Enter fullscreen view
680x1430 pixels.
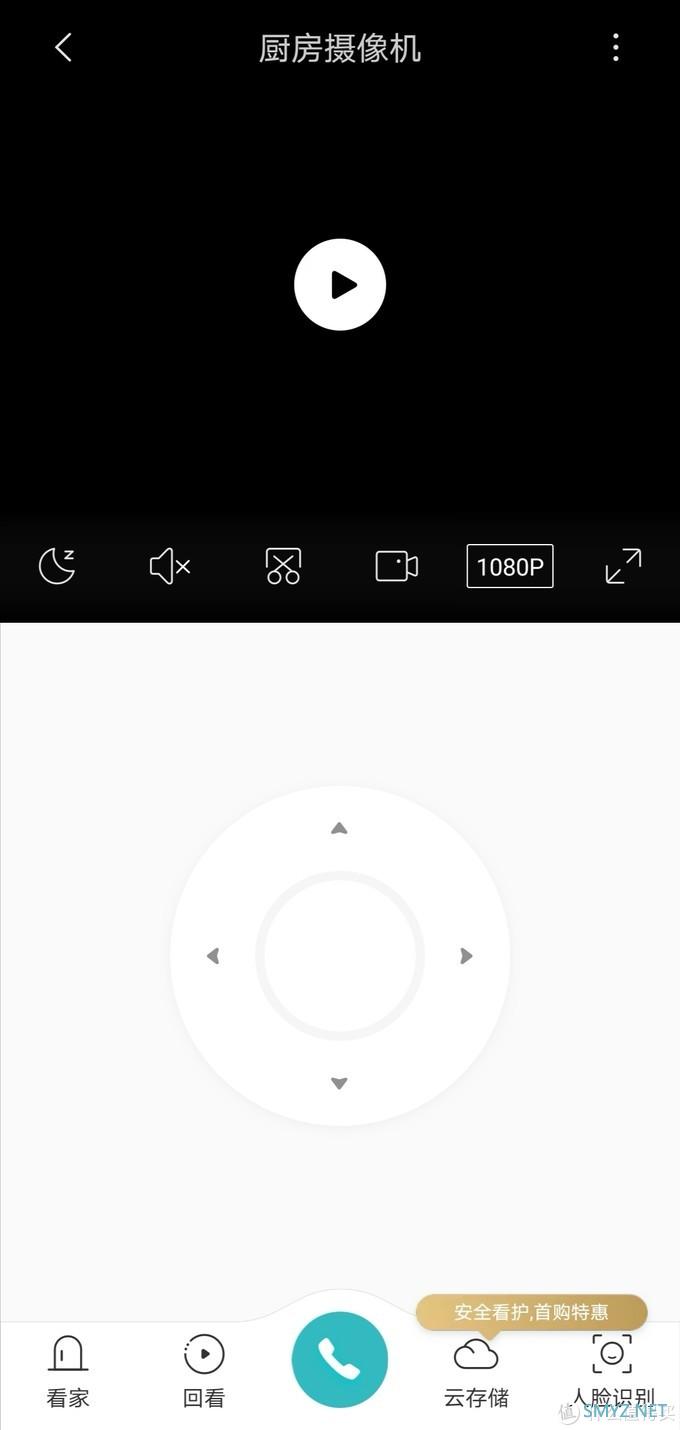(x=623, y=566)
